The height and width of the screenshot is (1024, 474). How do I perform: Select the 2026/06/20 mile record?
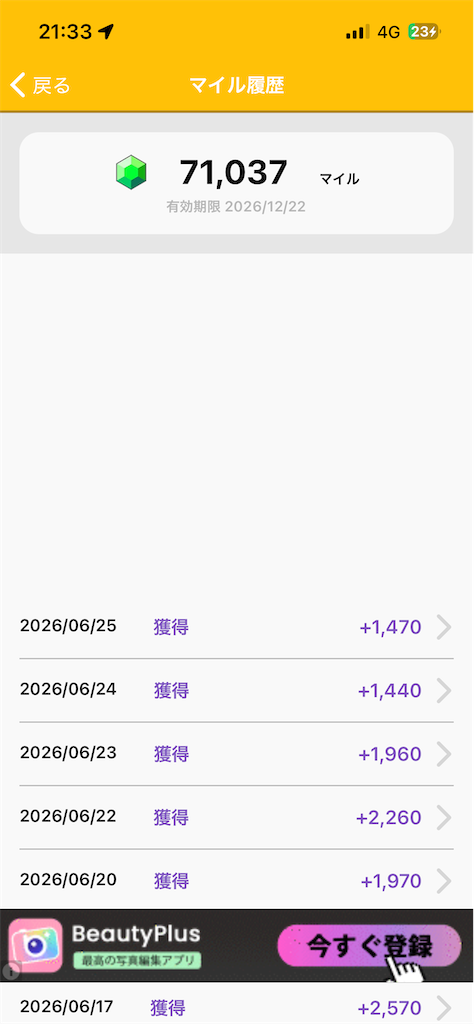(x=236, y=880)
